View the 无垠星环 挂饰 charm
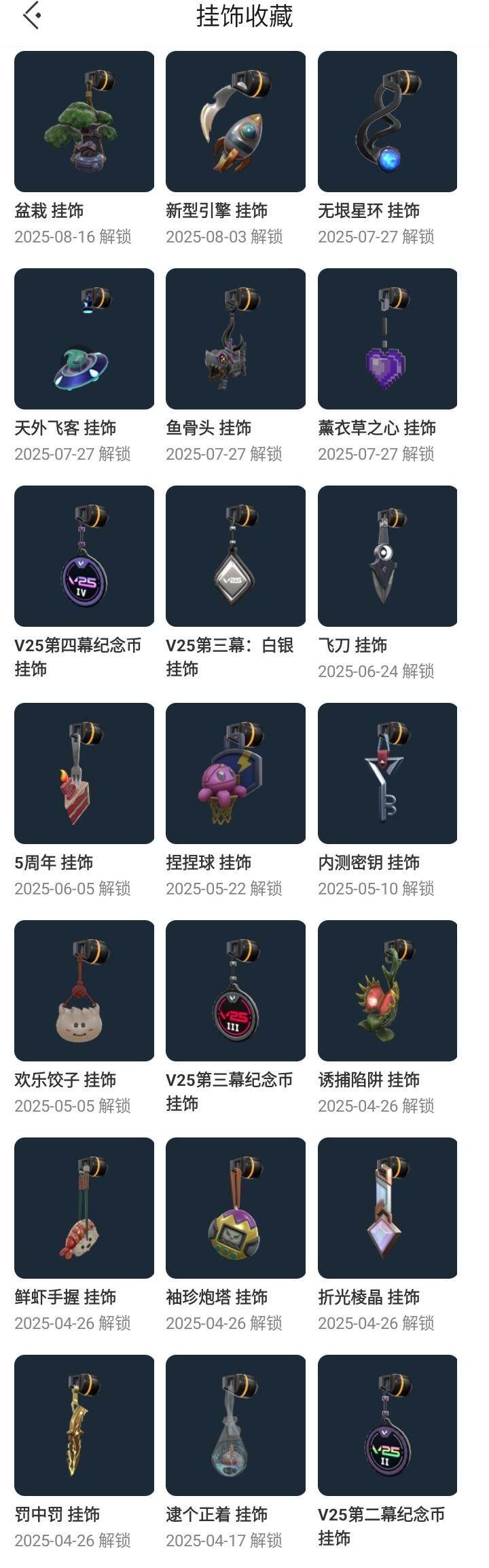 point(387,122)
